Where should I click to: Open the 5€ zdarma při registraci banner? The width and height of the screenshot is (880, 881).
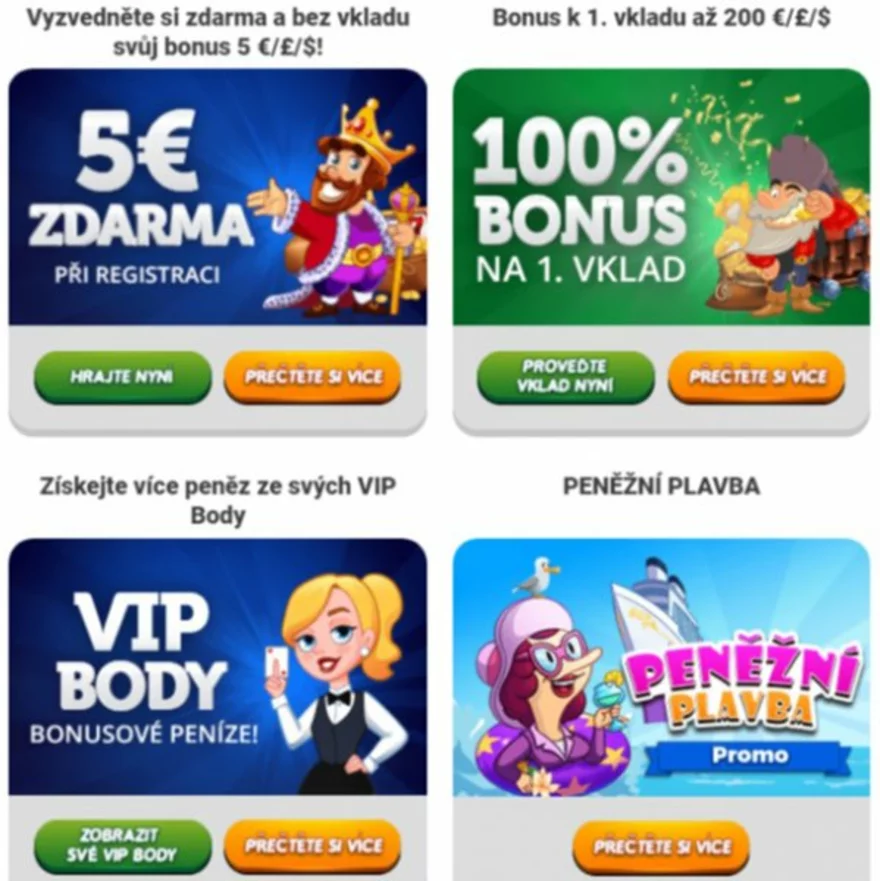coord(217,197)
